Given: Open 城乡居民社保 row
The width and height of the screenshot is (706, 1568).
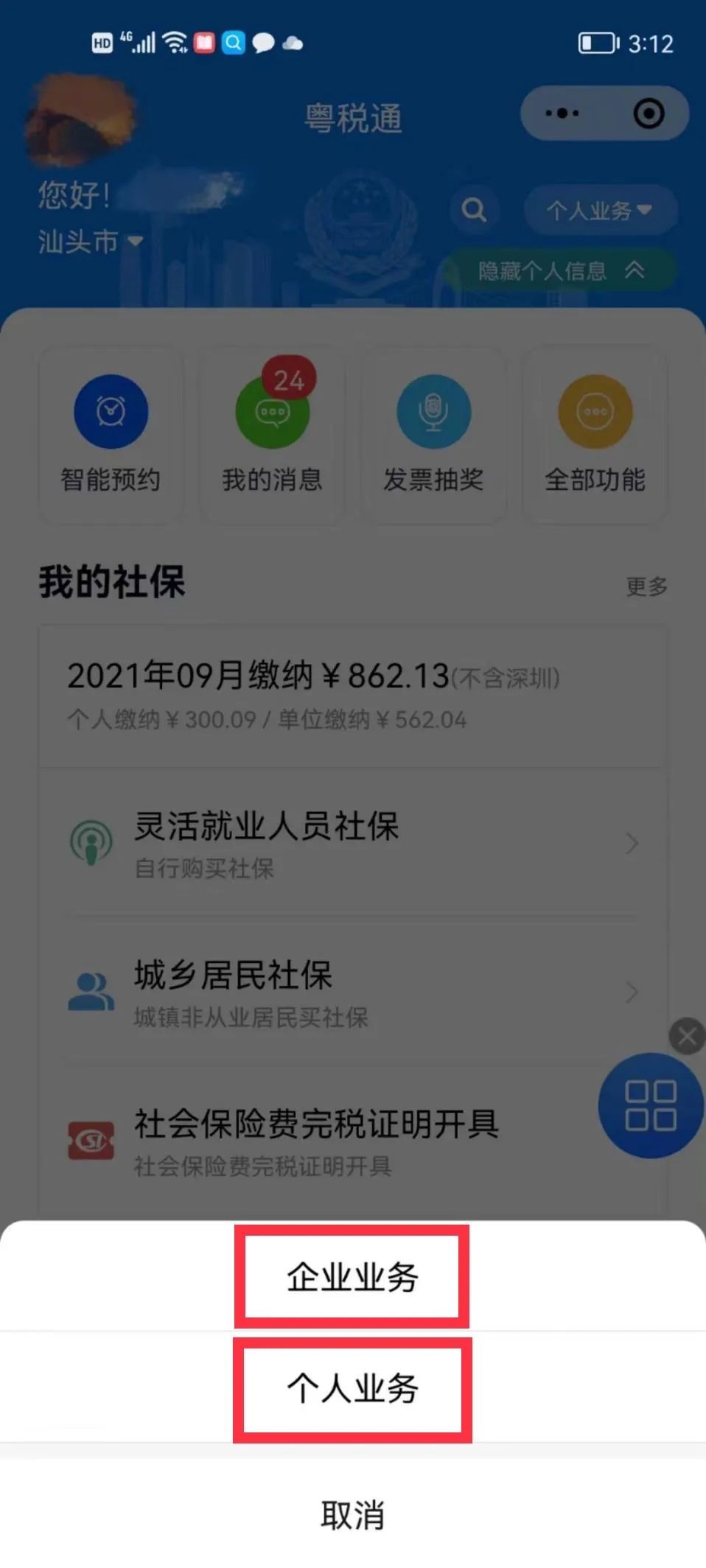Looking at the screenshot, I should pos(352,992).
